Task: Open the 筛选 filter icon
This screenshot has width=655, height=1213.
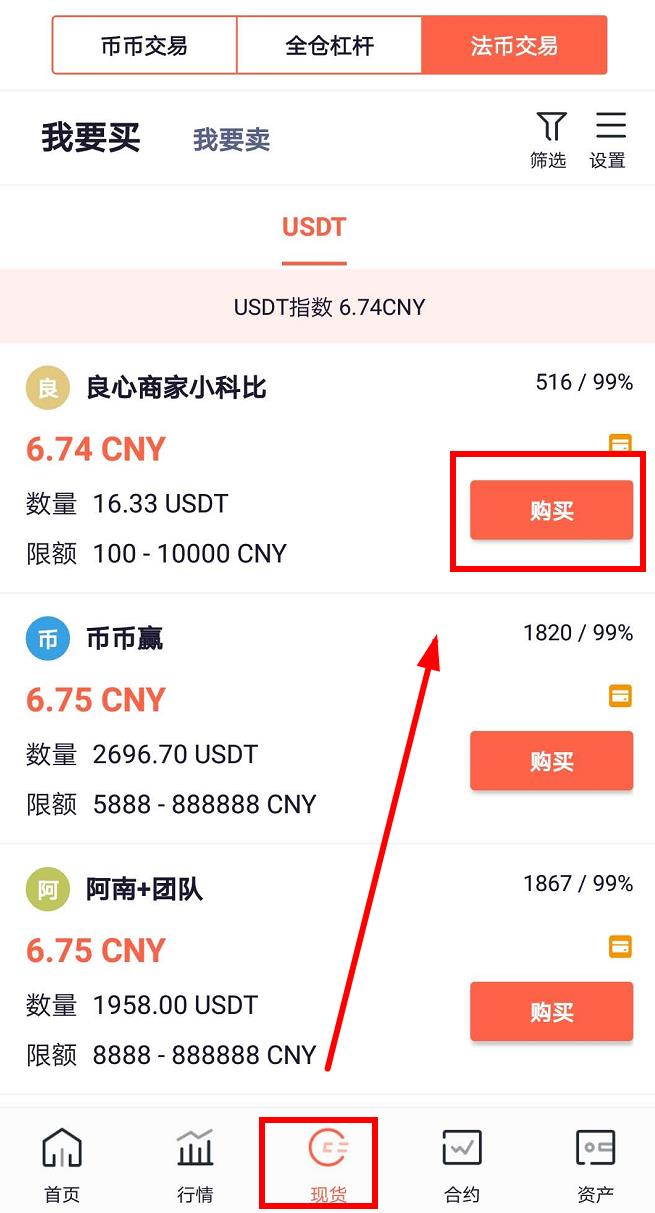Action: pyautogui.click(x=549, y=140)
